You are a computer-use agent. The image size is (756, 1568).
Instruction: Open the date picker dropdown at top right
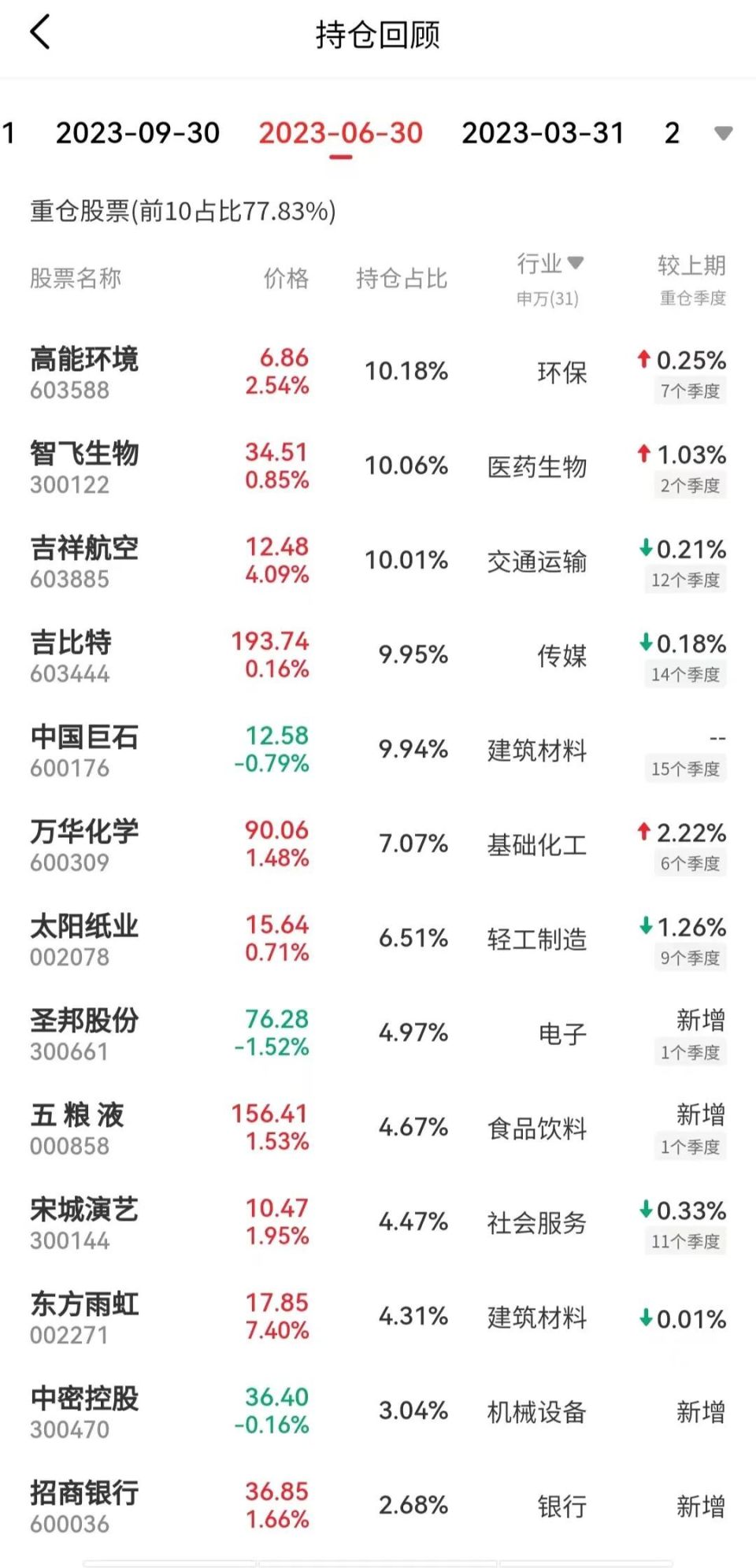[x=723, y=134]
